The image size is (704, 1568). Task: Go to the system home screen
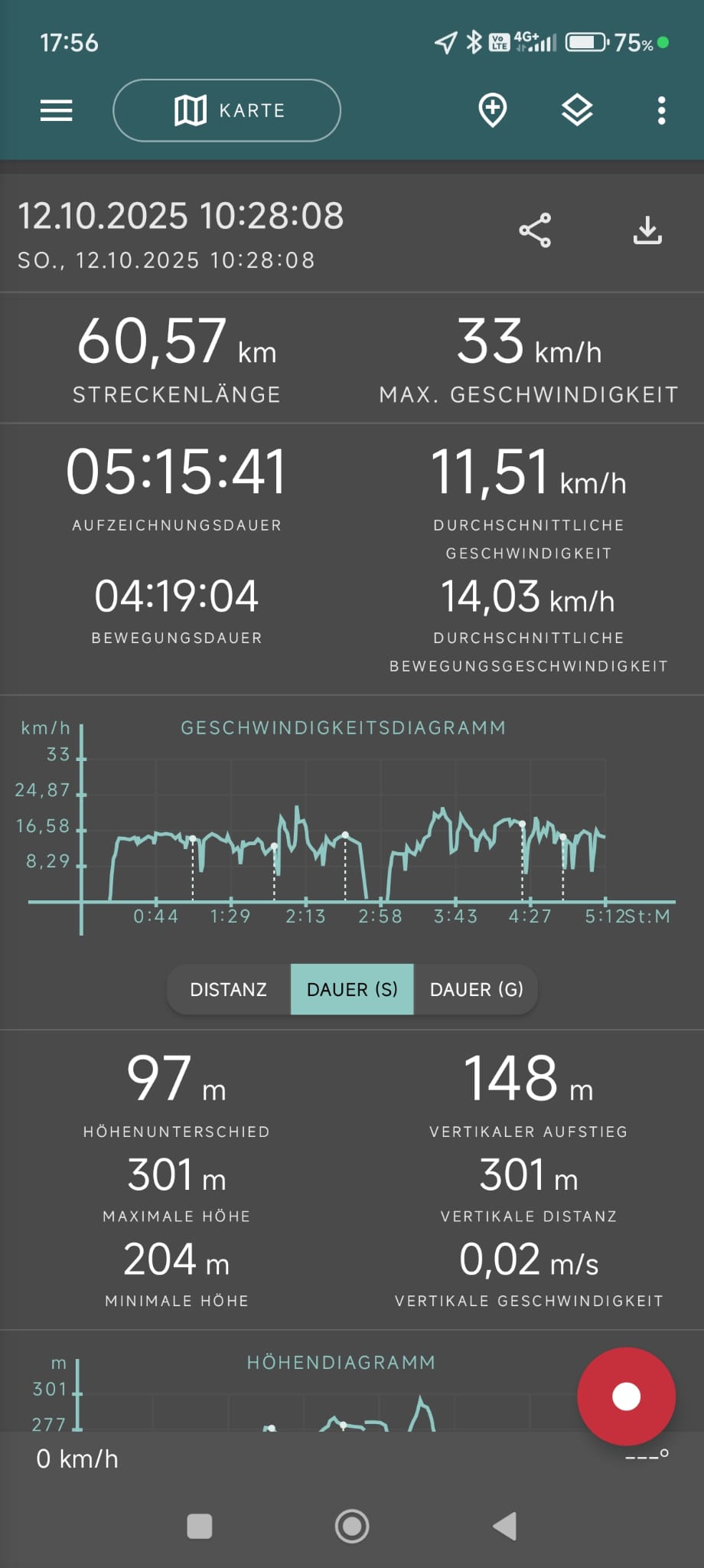point(352,1526)
